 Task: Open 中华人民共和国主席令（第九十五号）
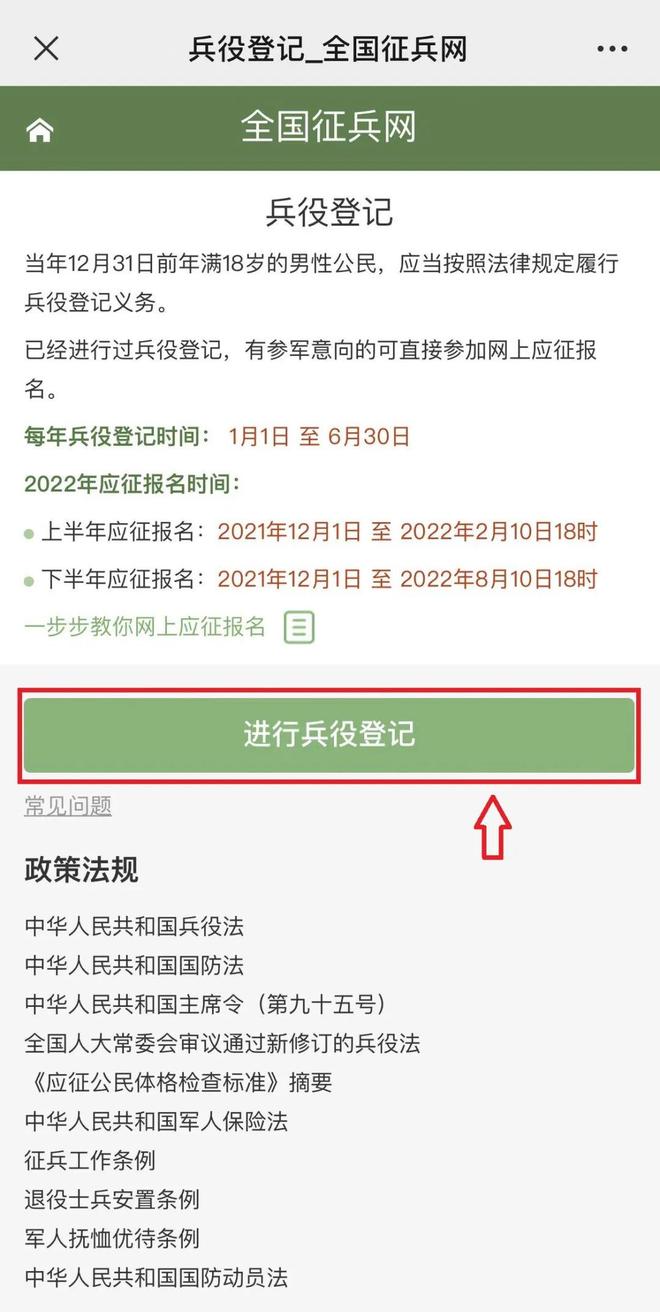(x=206, y=1004)
